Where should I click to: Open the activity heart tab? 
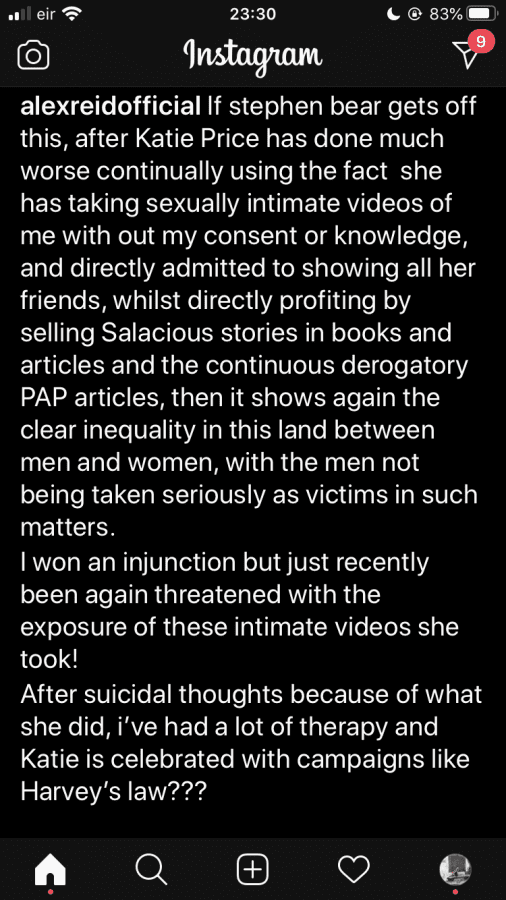pyautogui.click(x=354, y=870)
